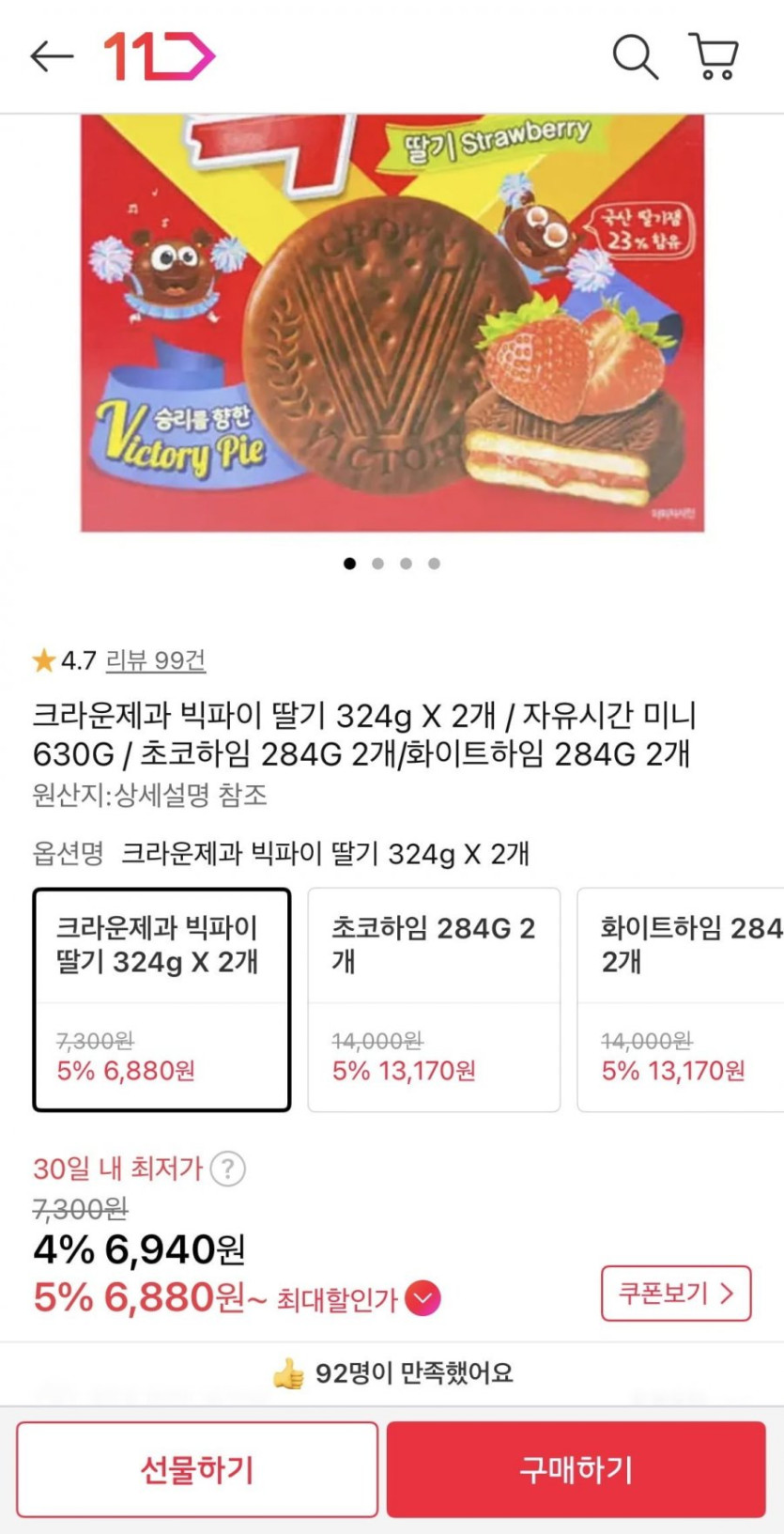This screenshot has height=1534, width=784.
Task: Open the 11st home logo
Action: (x=159, y=56)
